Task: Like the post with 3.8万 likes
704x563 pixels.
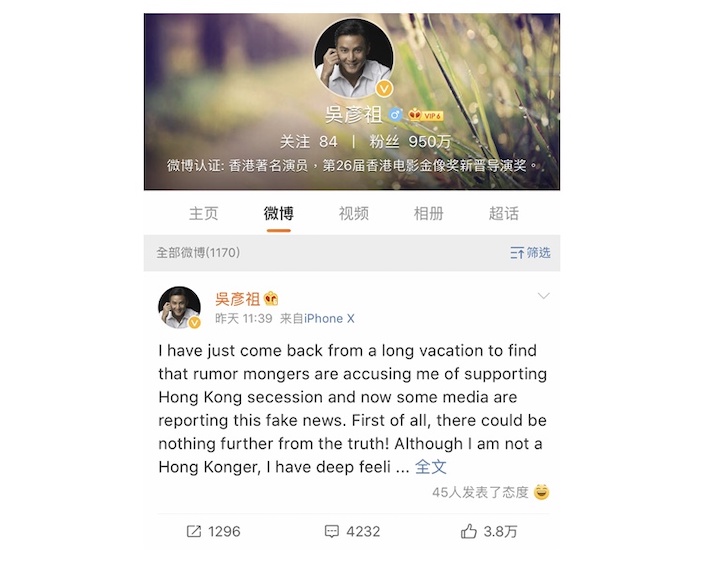Action: pyautogui.click(x=488, y=531)
